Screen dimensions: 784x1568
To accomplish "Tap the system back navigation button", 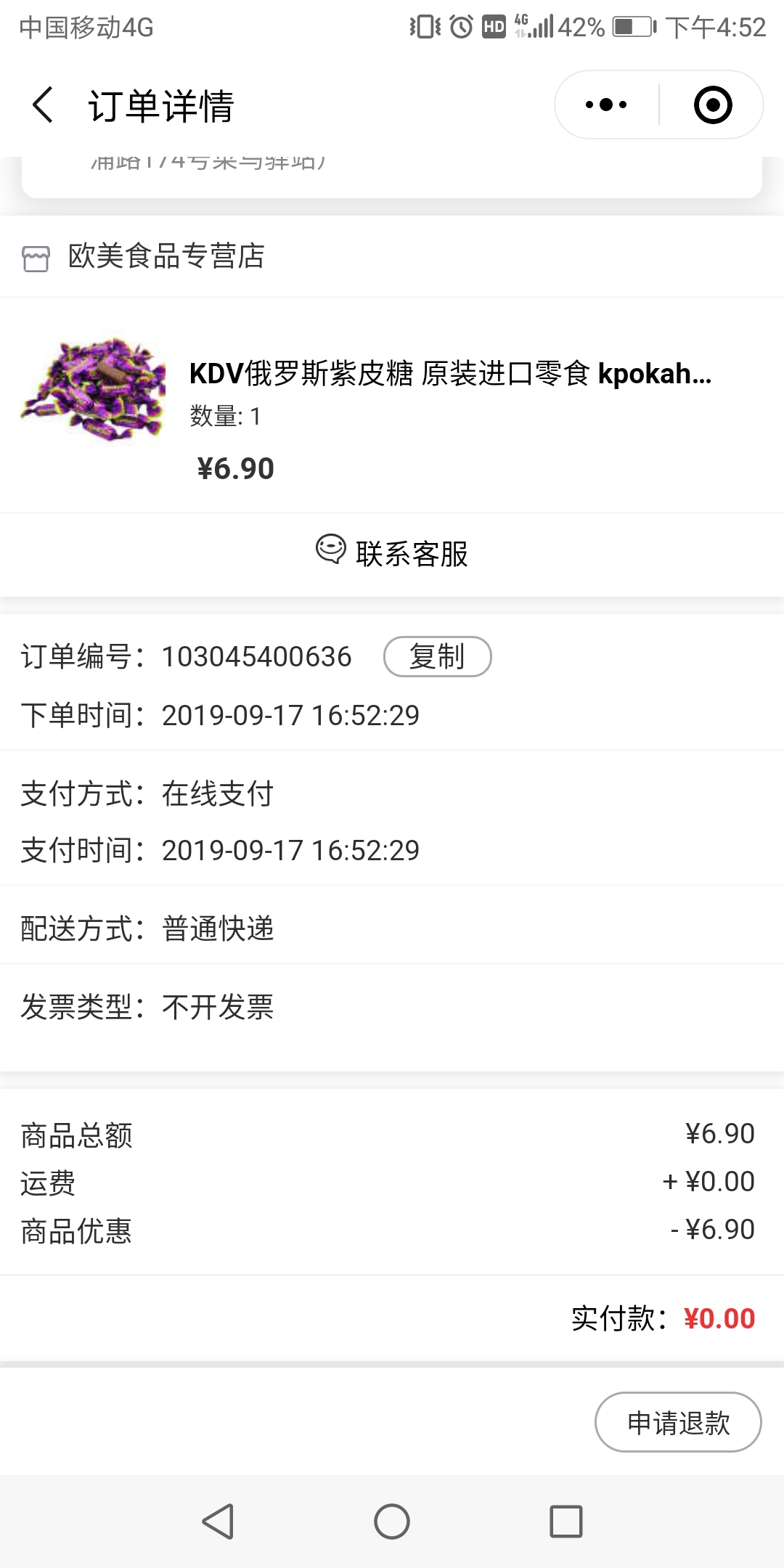I will (x=218, y=1521).
